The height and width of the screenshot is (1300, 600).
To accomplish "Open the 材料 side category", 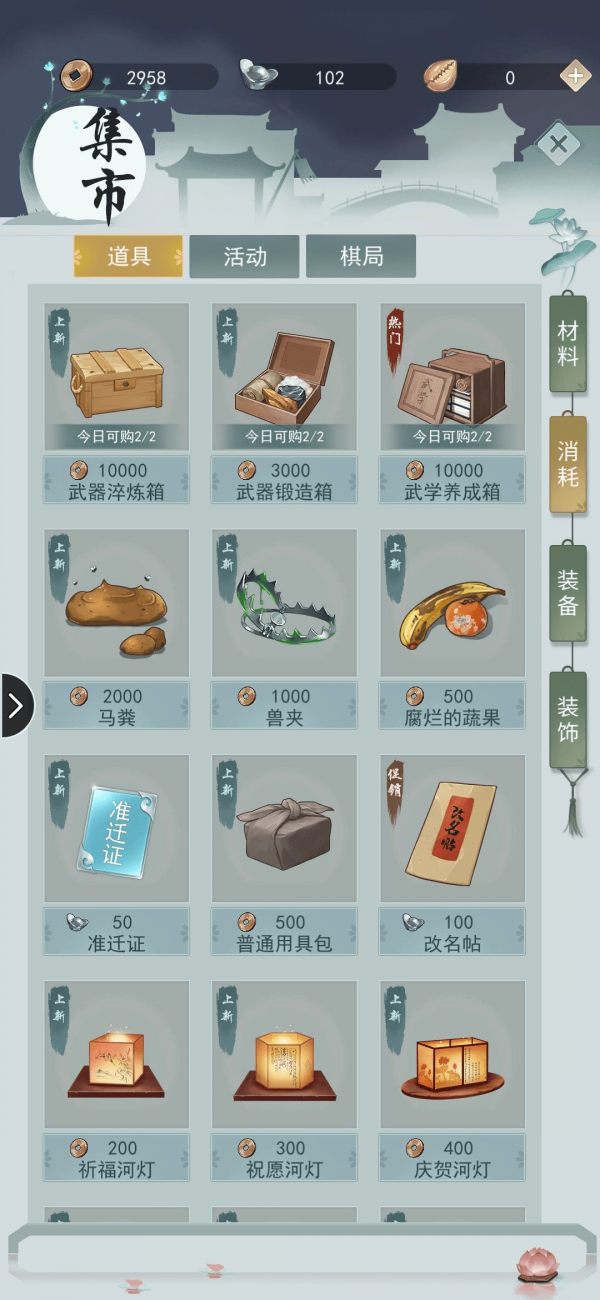I will [568, 343].
